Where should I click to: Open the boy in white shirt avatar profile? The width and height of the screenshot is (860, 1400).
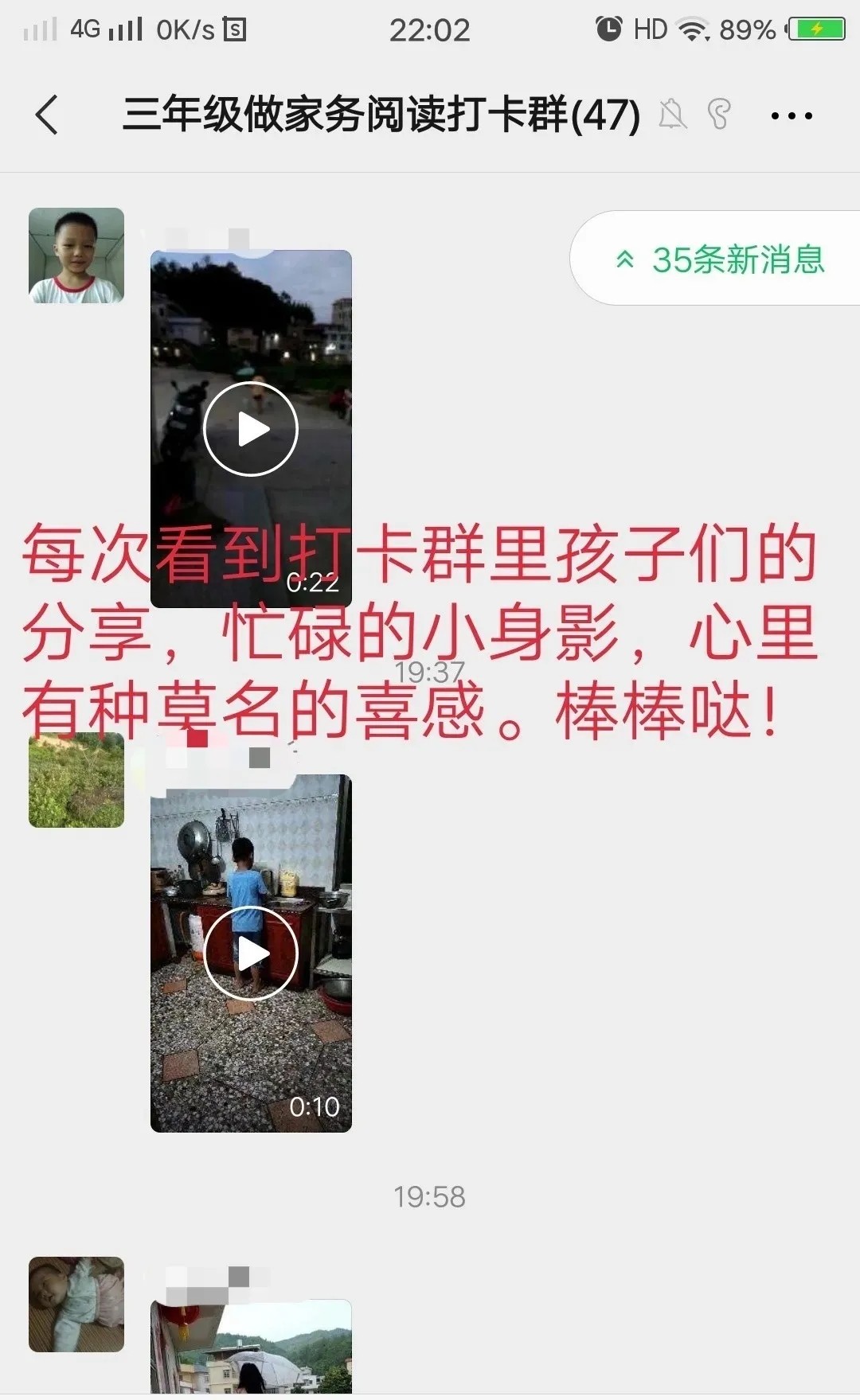pos(76,255)
